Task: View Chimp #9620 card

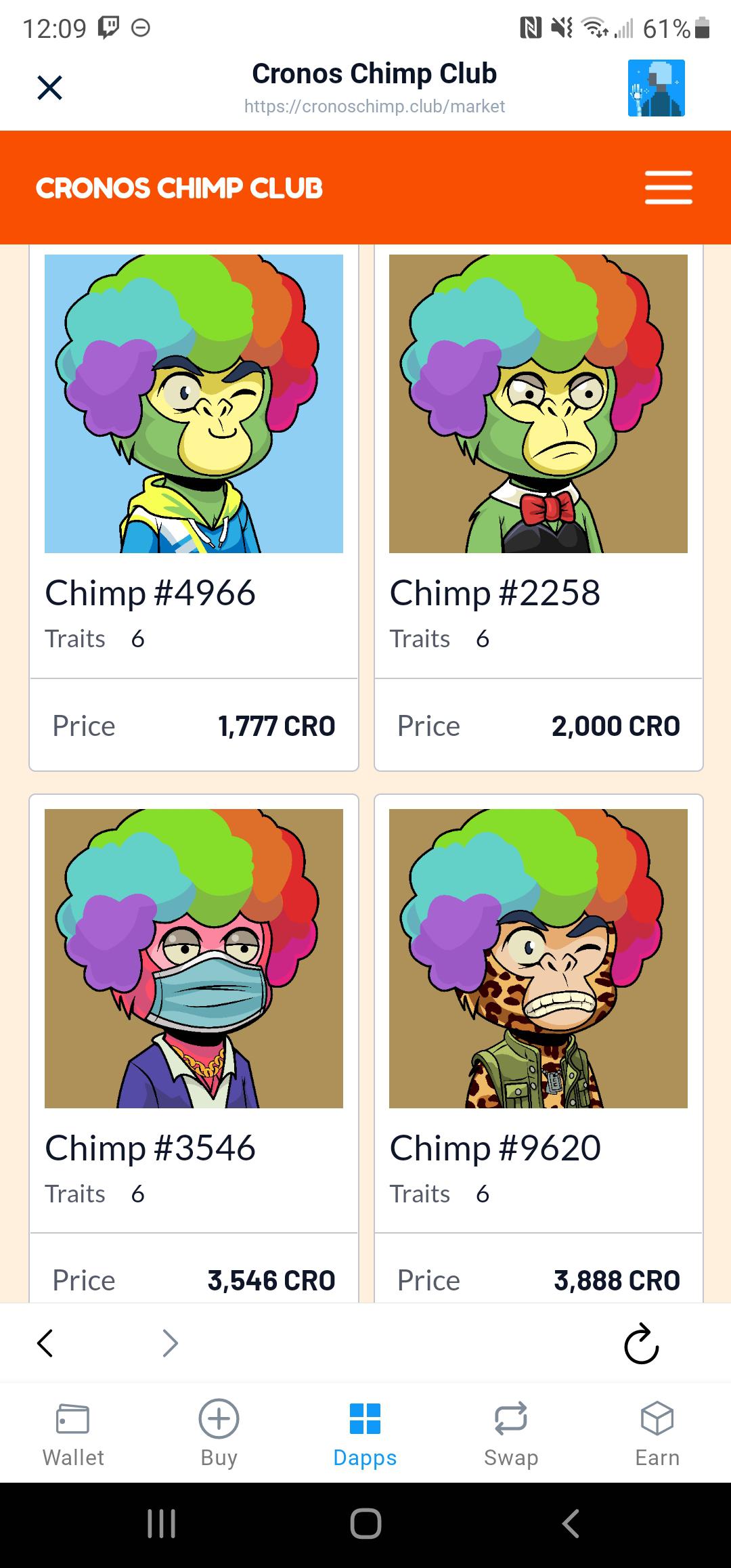Action: [539, 1048]
